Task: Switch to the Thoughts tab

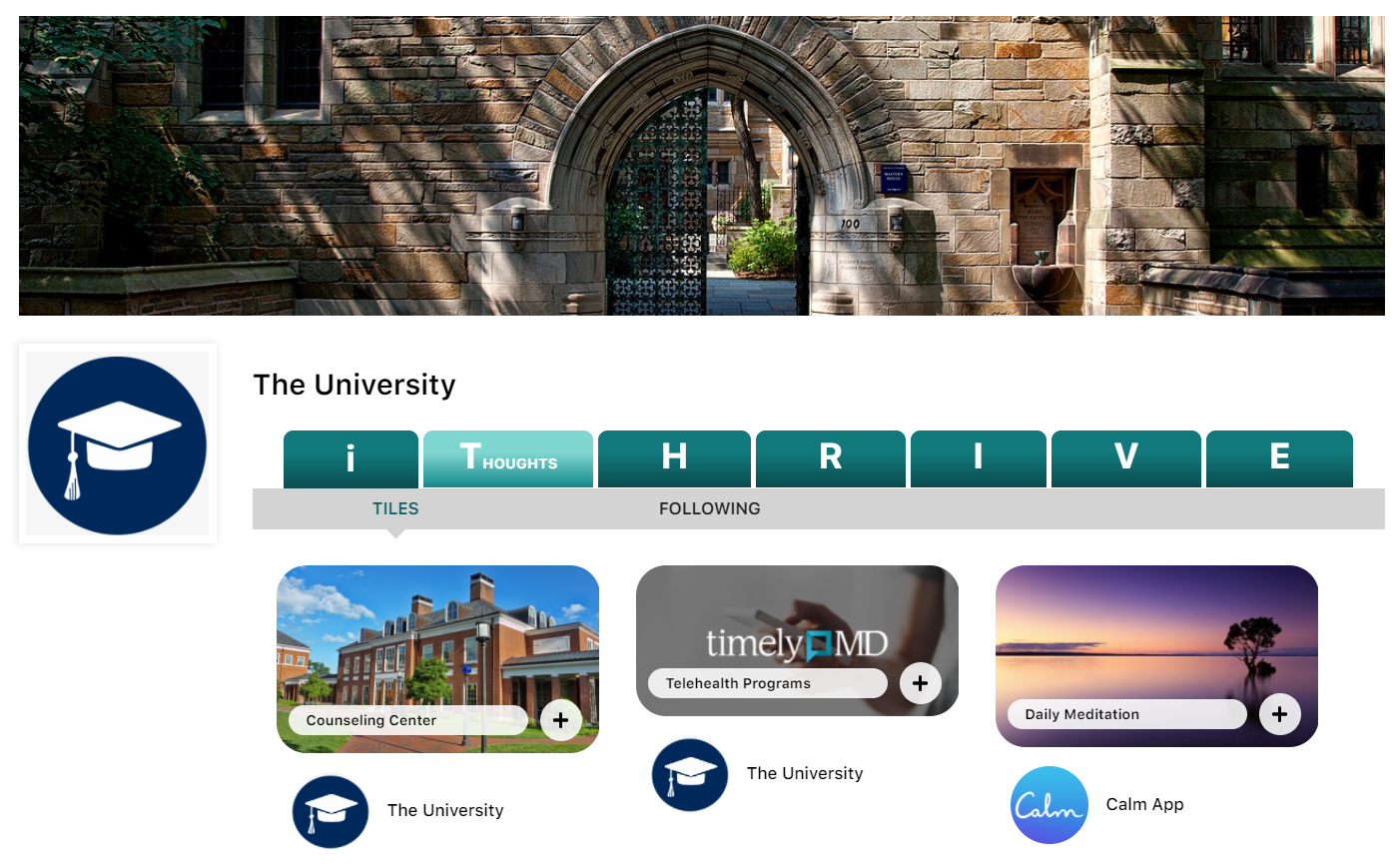Action: point(508,458)
